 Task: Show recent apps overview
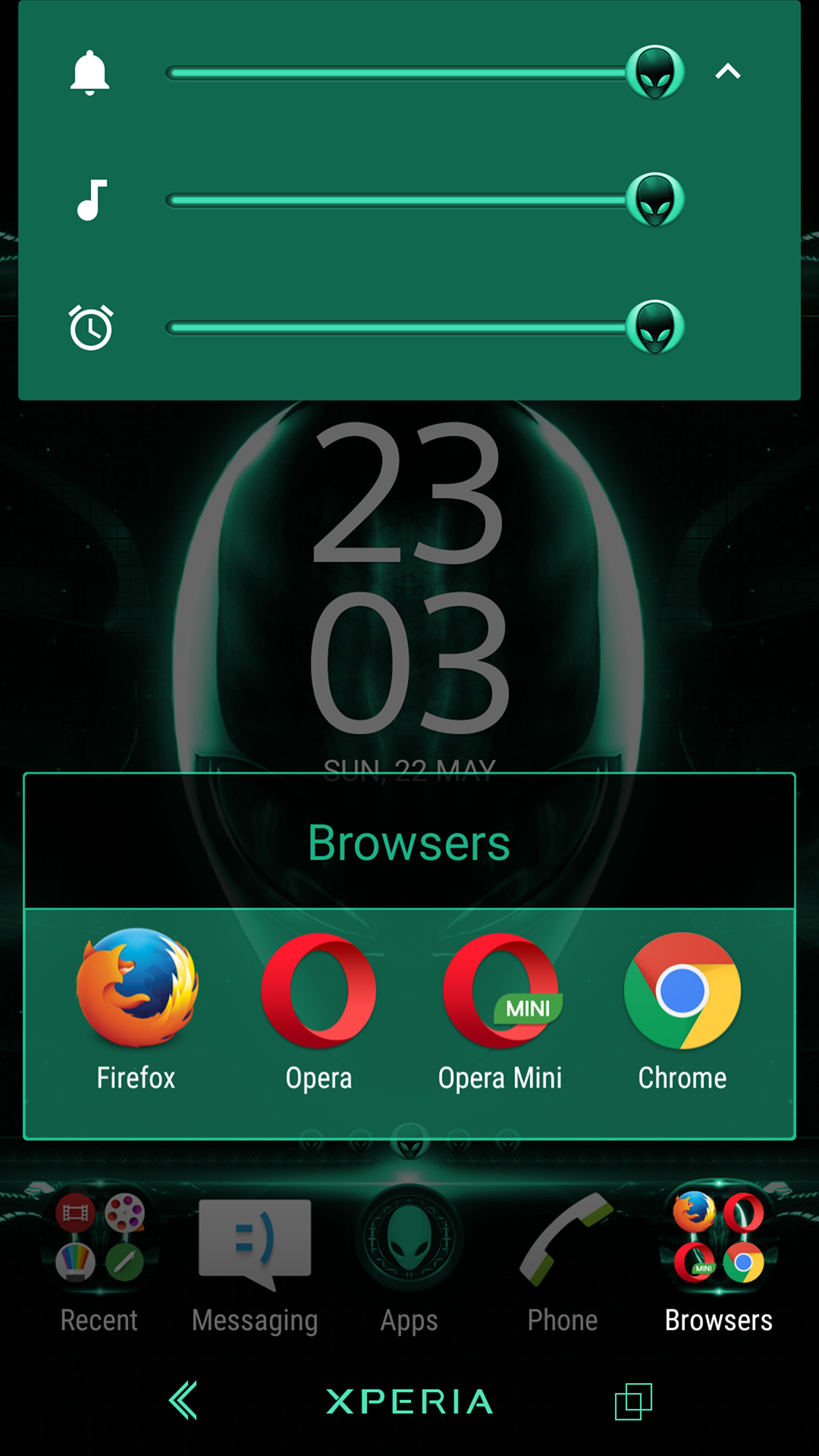pyautogui.click(x=633, y=1401)
